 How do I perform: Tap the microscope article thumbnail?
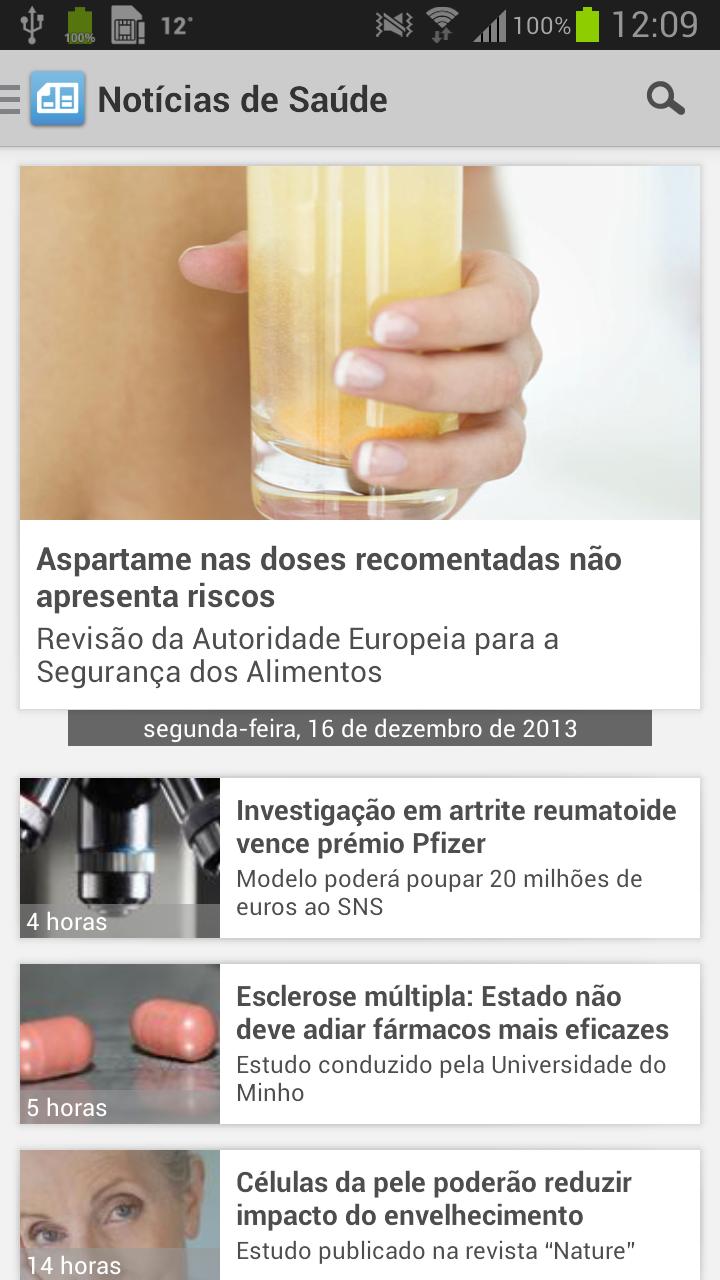coord(119,856)
